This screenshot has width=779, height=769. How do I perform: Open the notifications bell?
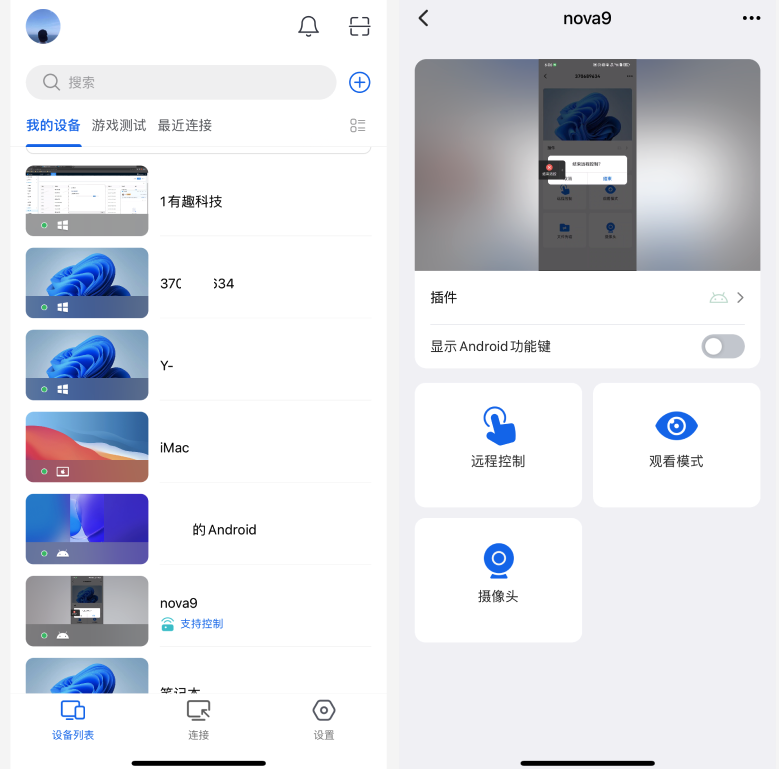coord(309,27)
